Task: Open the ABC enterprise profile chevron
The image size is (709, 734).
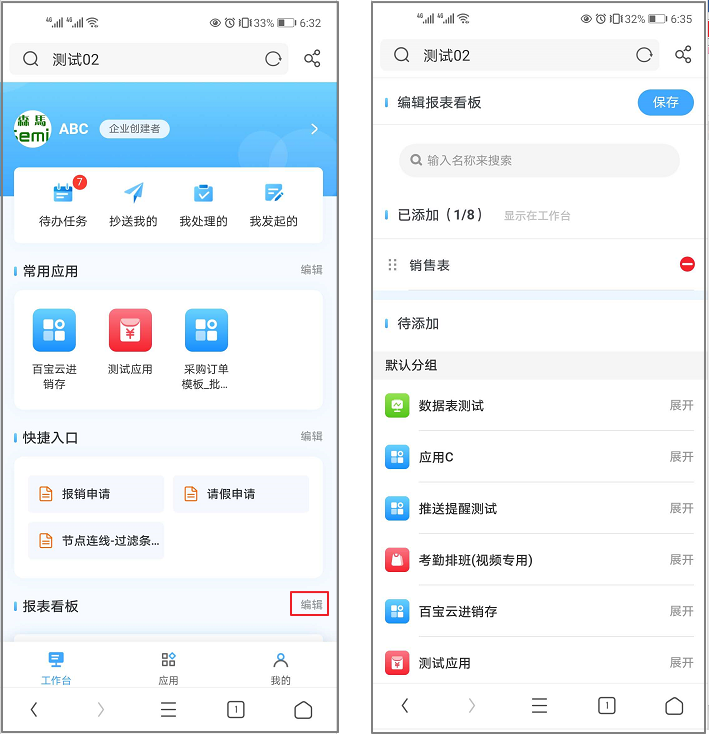Action: coord(314,129)
